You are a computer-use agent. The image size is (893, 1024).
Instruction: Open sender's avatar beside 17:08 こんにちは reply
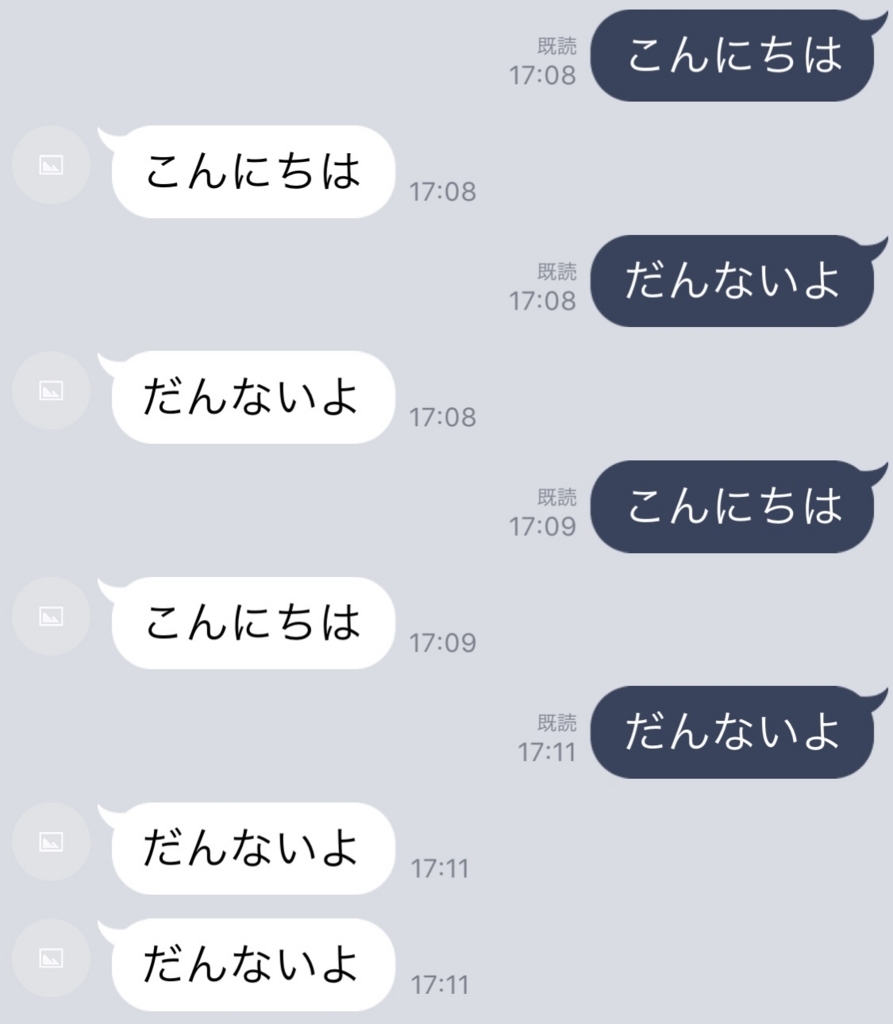click(51, 165)
